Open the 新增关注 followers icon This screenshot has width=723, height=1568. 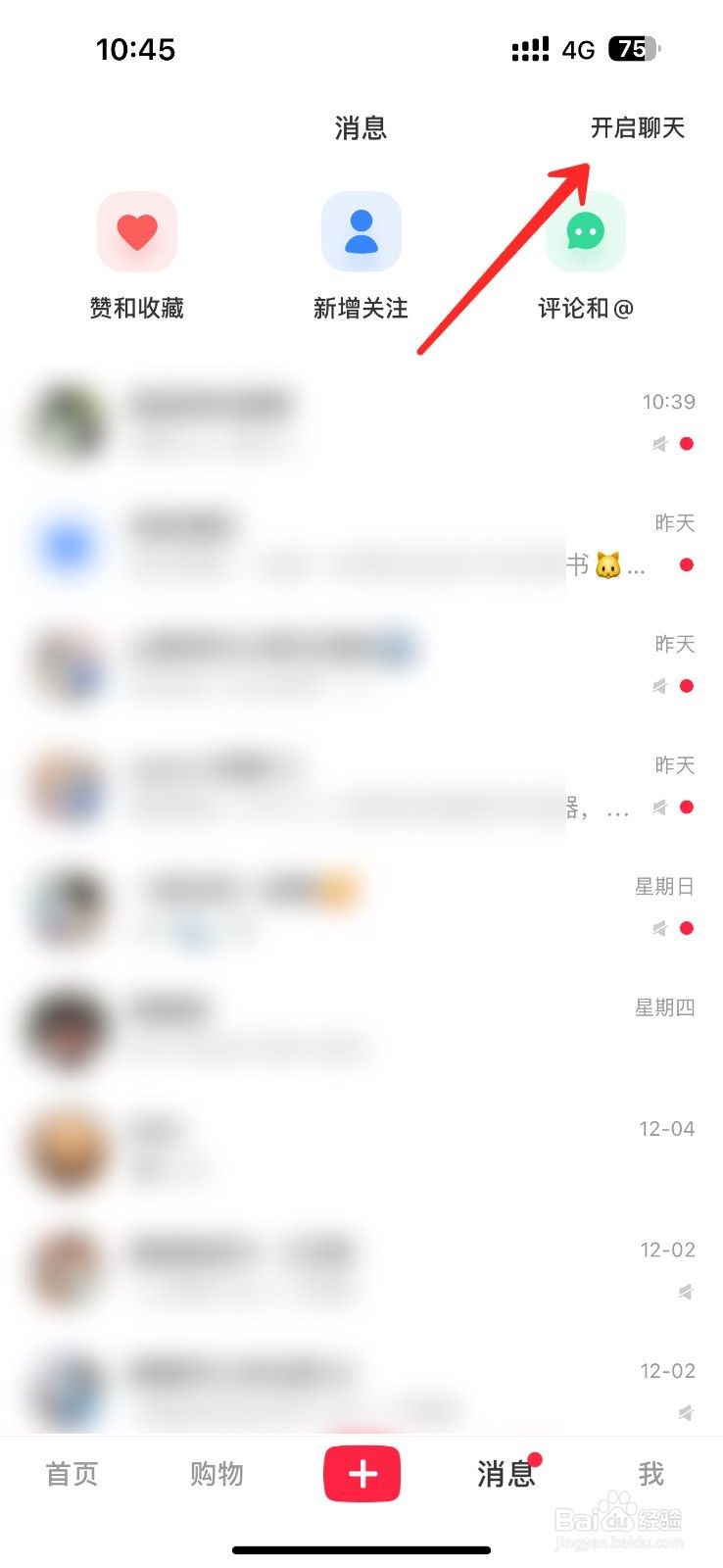point(361,230)
